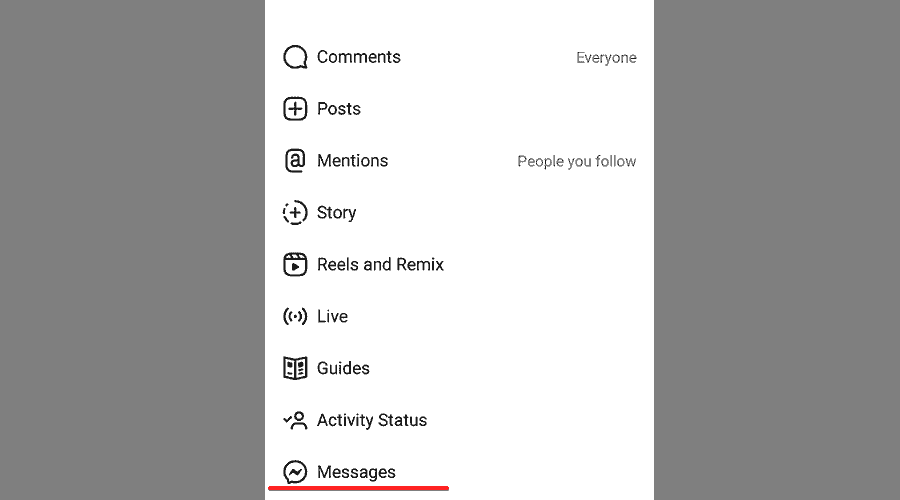Viewport: 900px width, 500px height.
Task: Open Comments privacy settings
Action: tap(358, 57)
